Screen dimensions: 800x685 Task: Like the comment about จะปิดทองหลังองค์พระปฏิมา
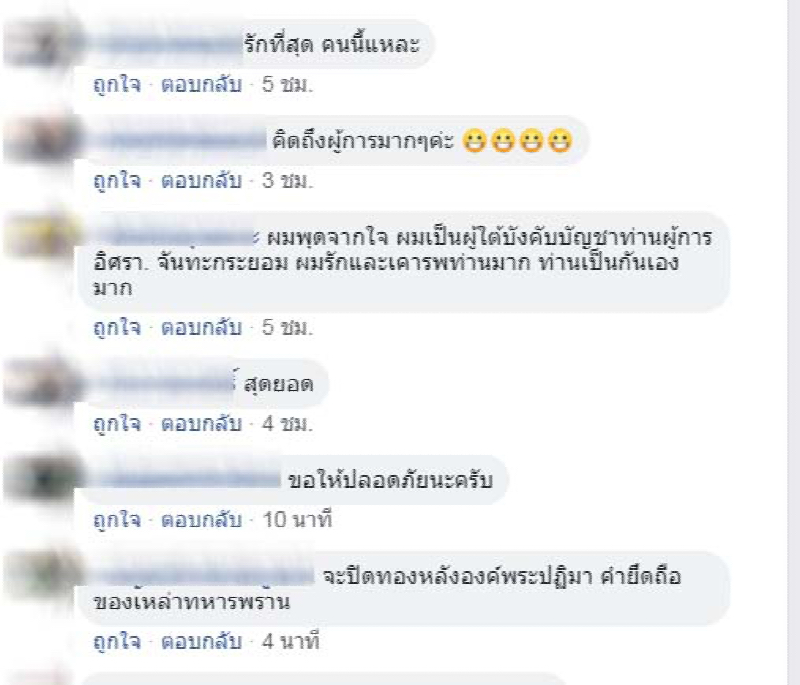point(116,641)
